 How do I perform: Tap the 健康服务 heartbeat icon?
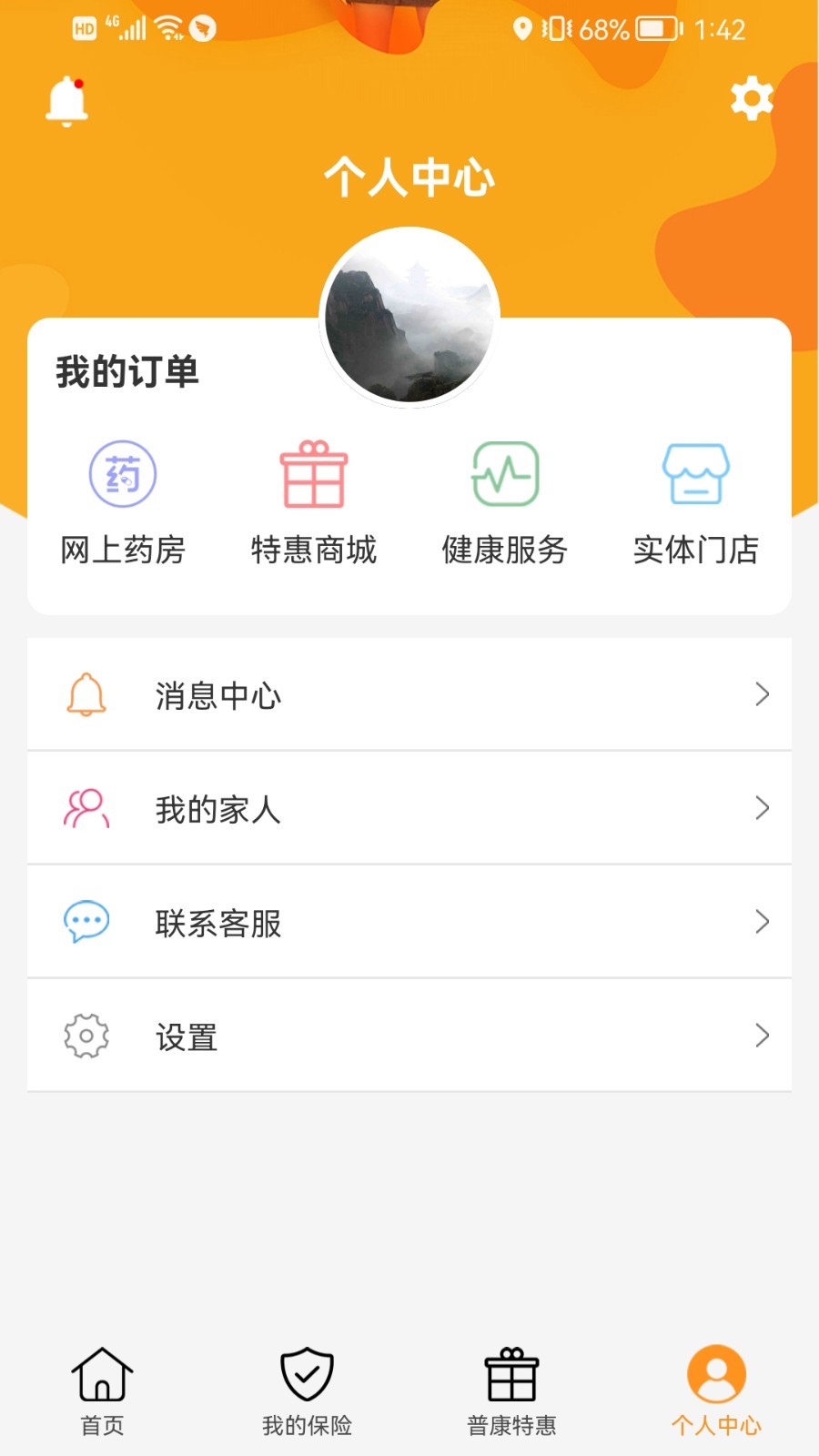[x=505, y=474]
